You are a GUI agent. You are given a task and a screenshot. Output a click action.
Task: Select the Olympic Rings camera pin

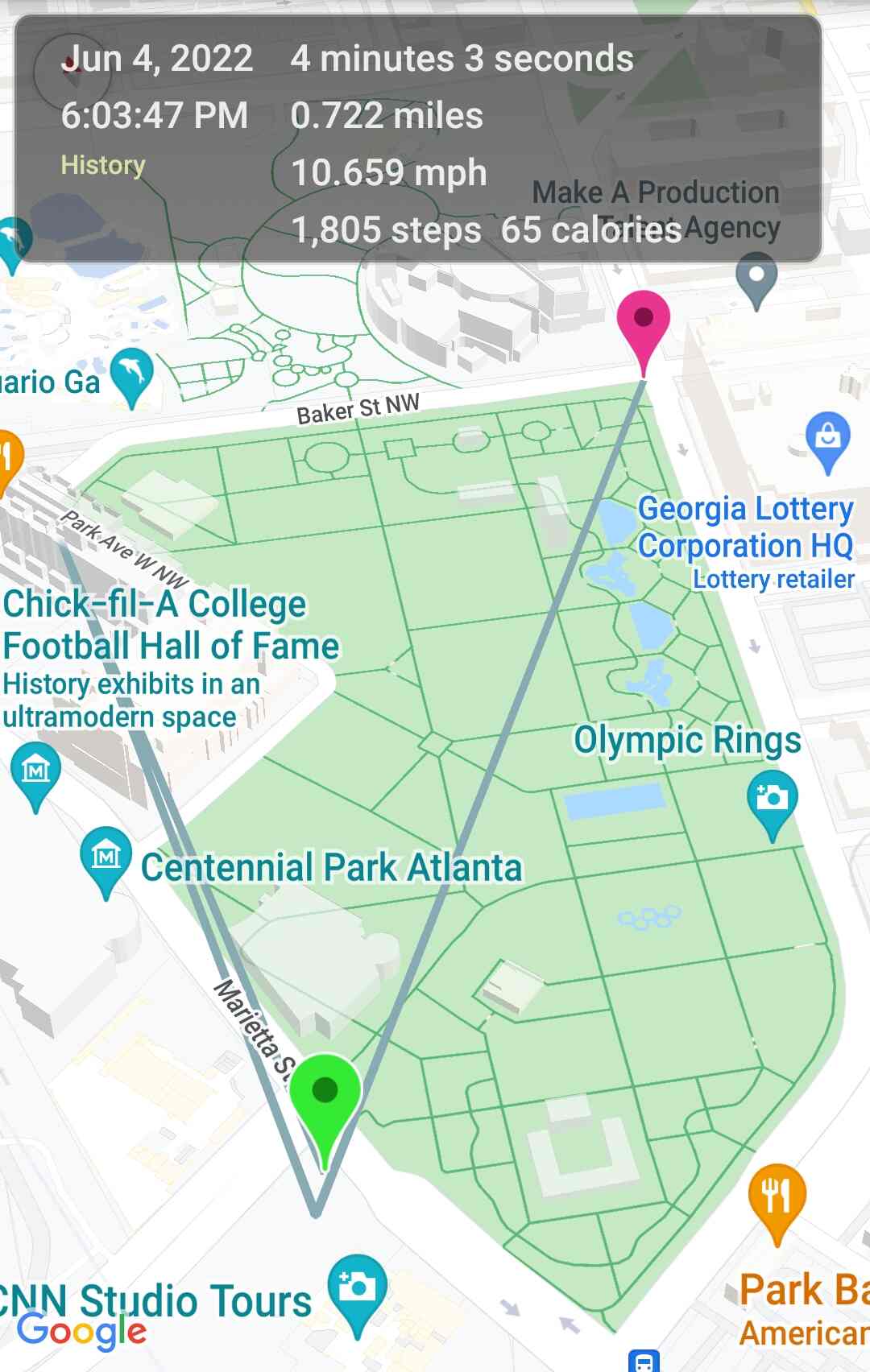point(772,800)
